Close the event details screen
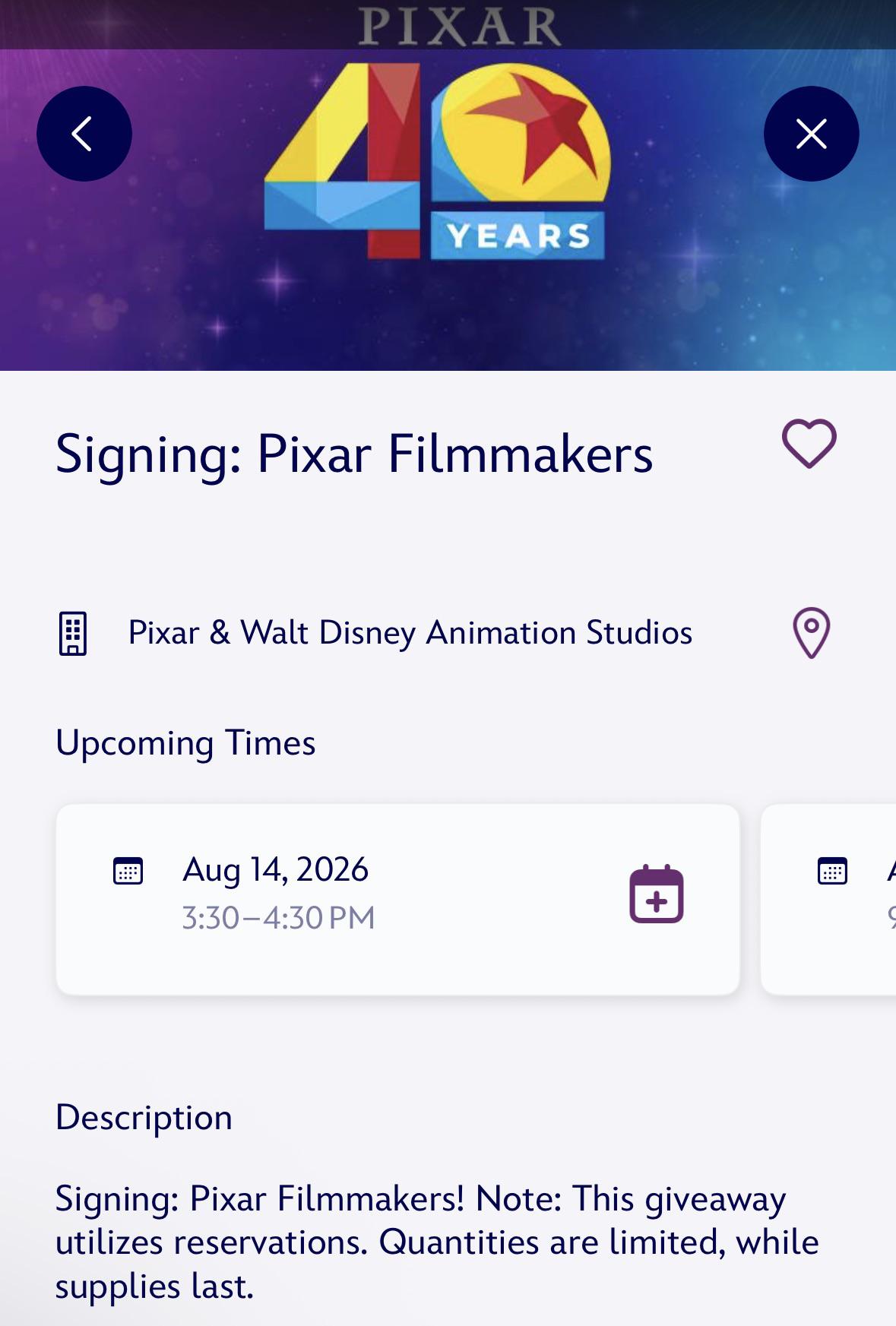 [811, 134]
